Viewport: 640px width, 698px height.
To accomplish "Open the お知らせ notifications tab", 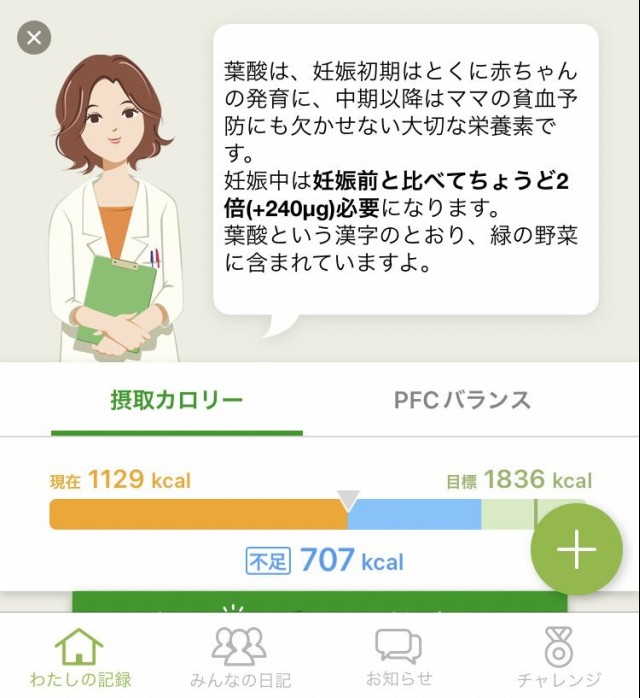I will tap(398, 657).
